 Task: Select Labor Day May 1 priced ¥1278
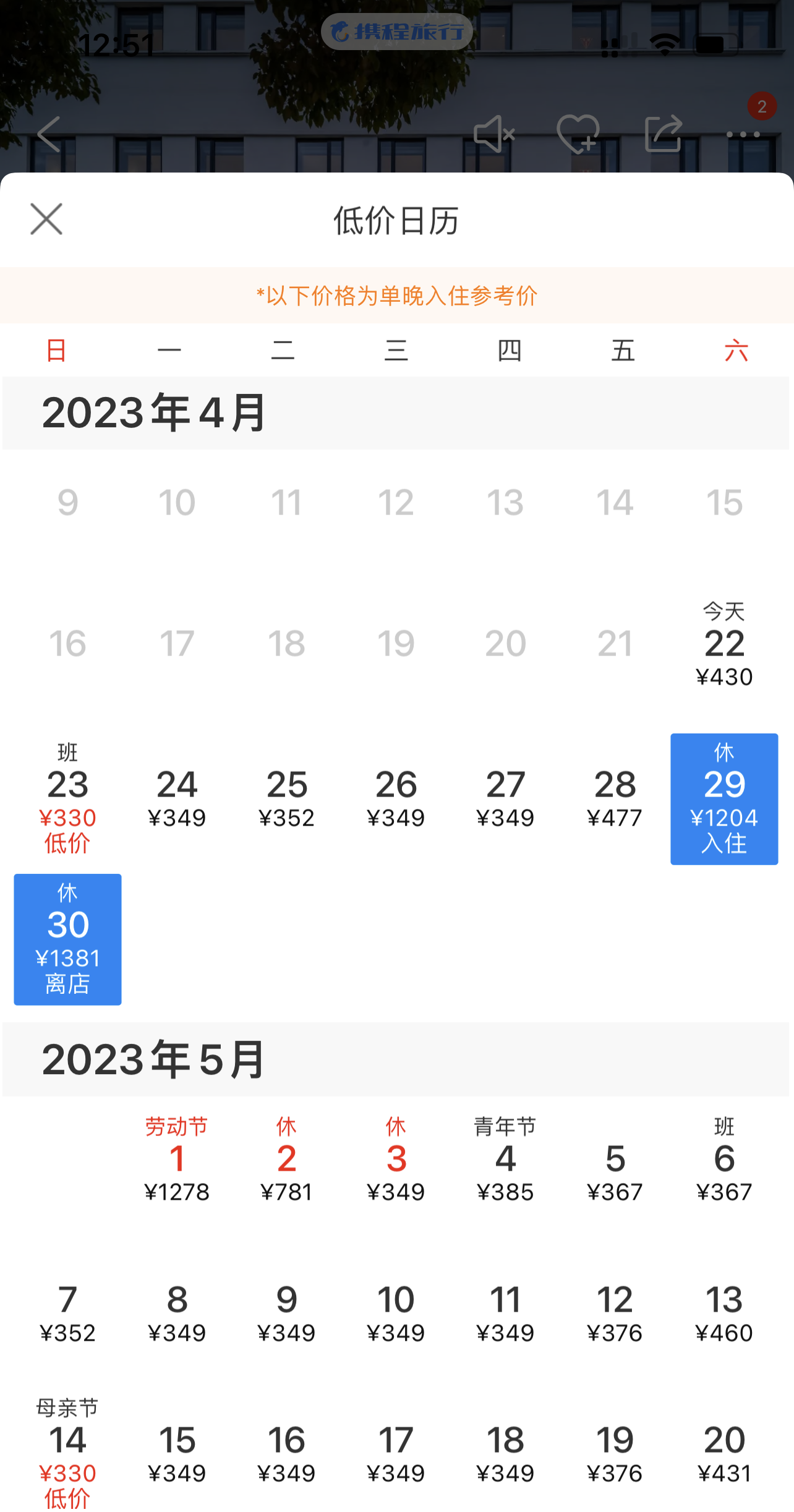pyautogui.click(x=177, y=1163)
